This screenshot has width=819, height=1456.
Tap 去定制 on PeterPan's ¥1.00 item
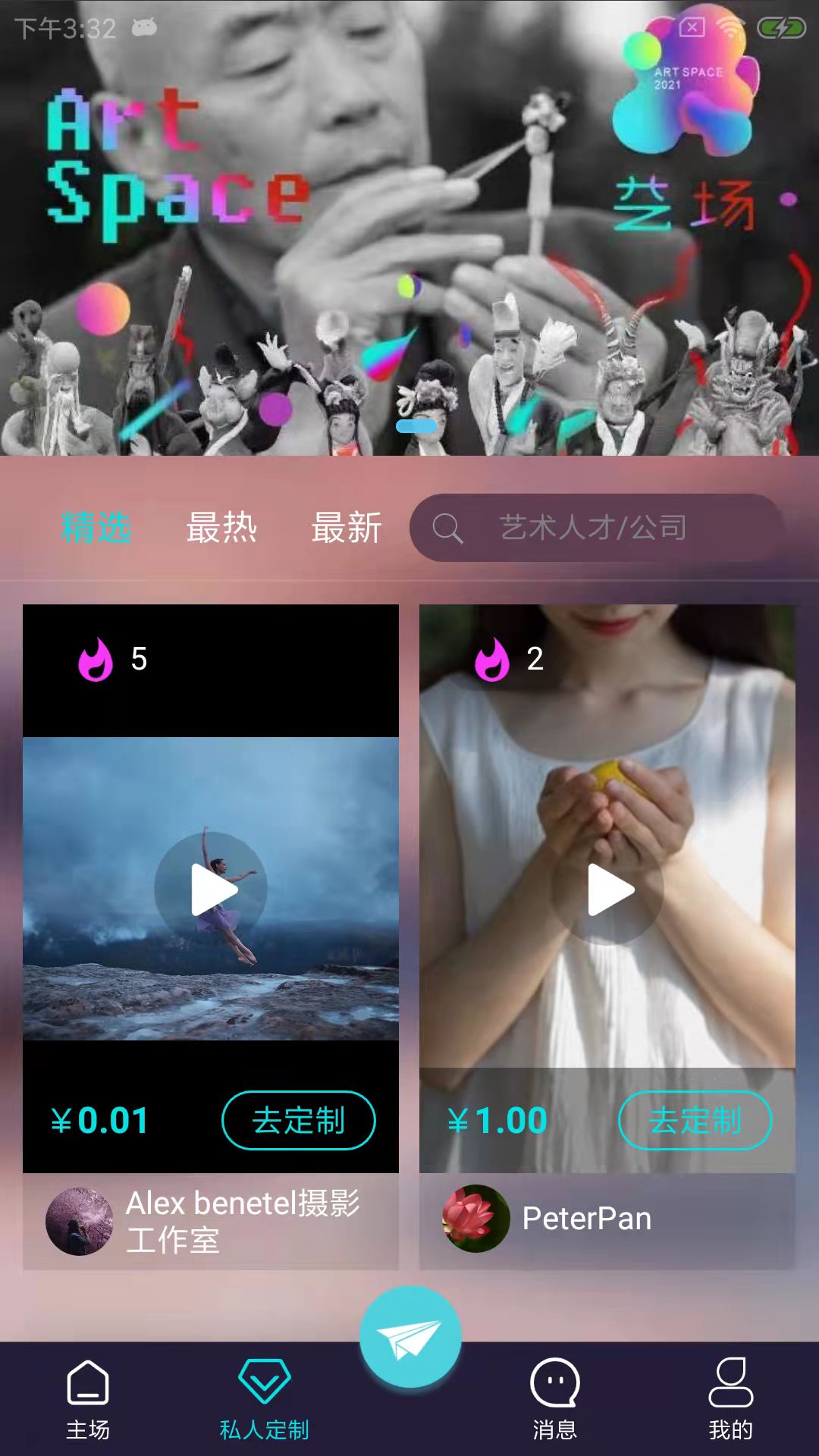pyautogui.click(x=695, y=1120)
